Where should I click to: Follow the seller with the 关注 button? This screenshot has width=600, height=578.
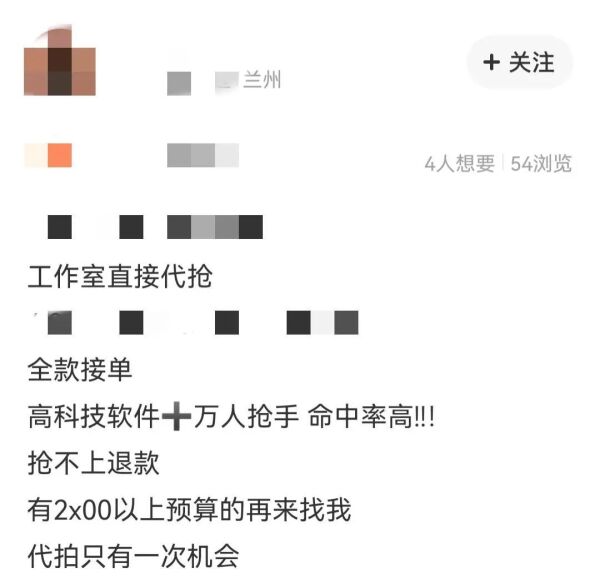pos(519,62)
